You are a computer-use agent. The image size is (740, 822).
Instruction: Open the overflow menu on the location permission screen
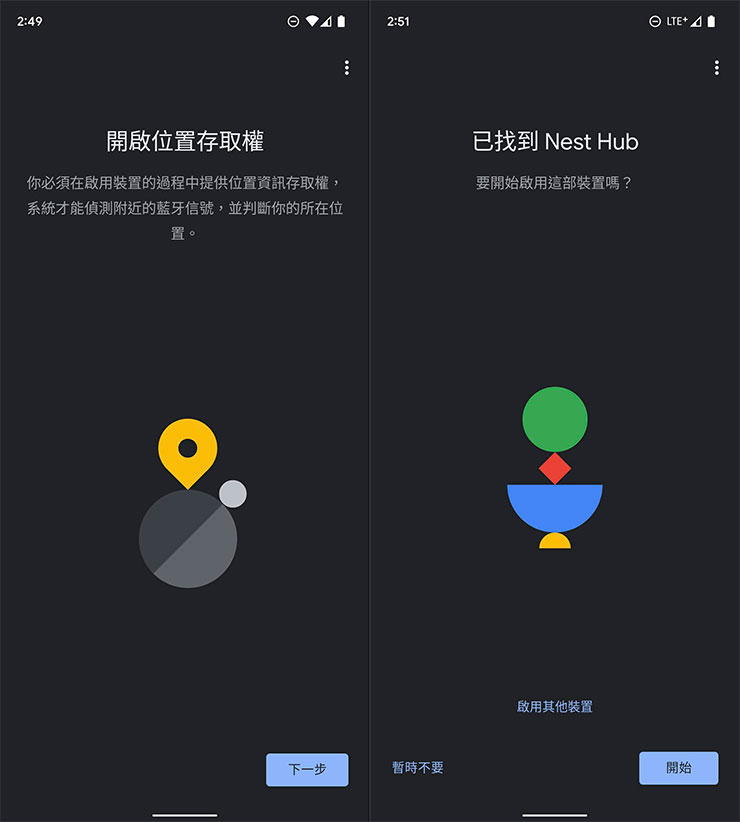tap(347, 67)
